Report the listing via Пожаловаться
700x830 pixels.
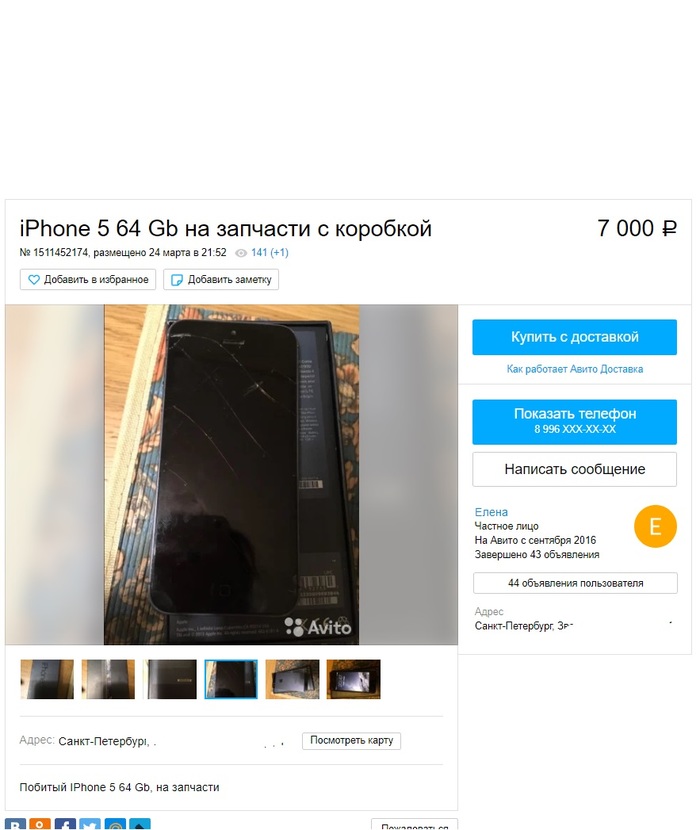(x=414, y=826)
